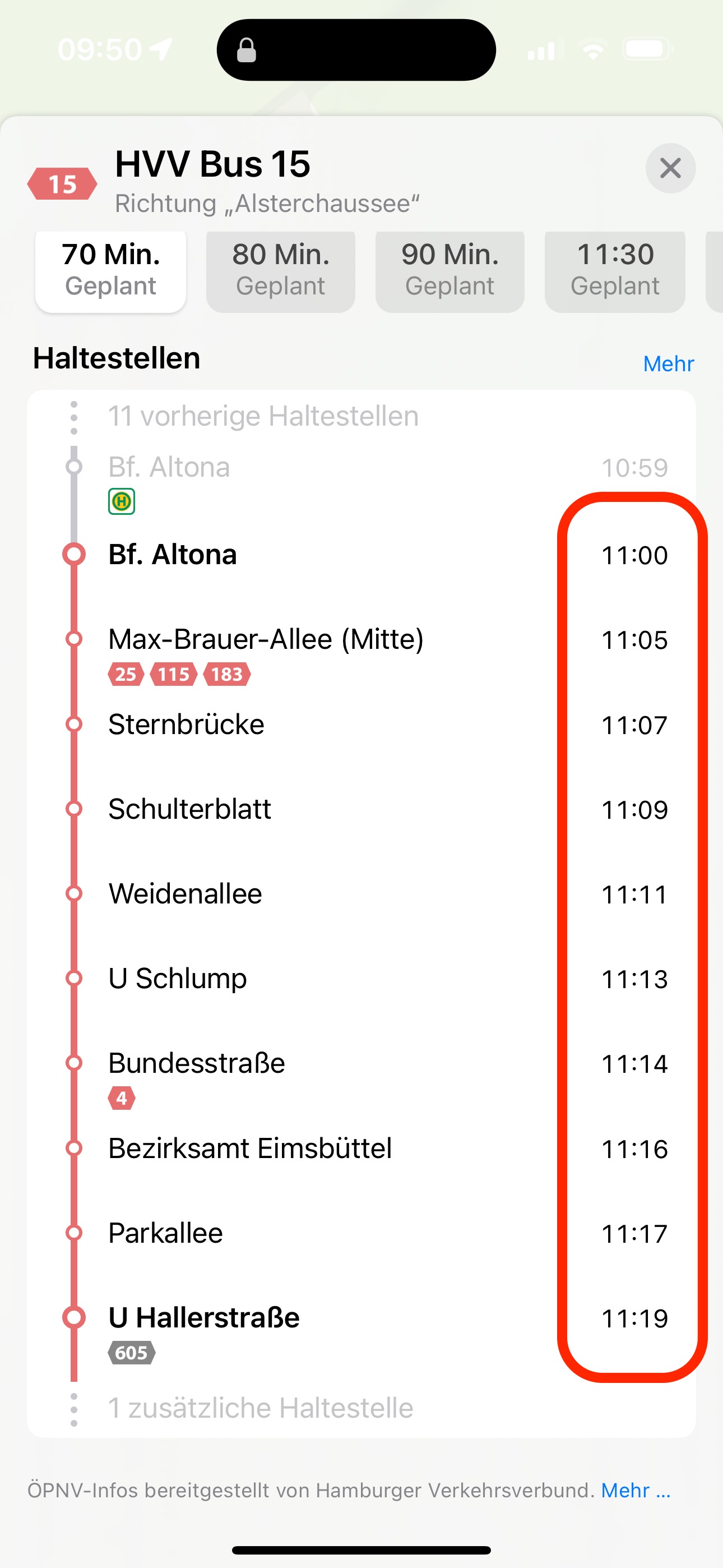Viewport: 723px width, 1568px height.
Task: Open Mehr link for ÖPNV-Infos provider
Action: 636,1490
